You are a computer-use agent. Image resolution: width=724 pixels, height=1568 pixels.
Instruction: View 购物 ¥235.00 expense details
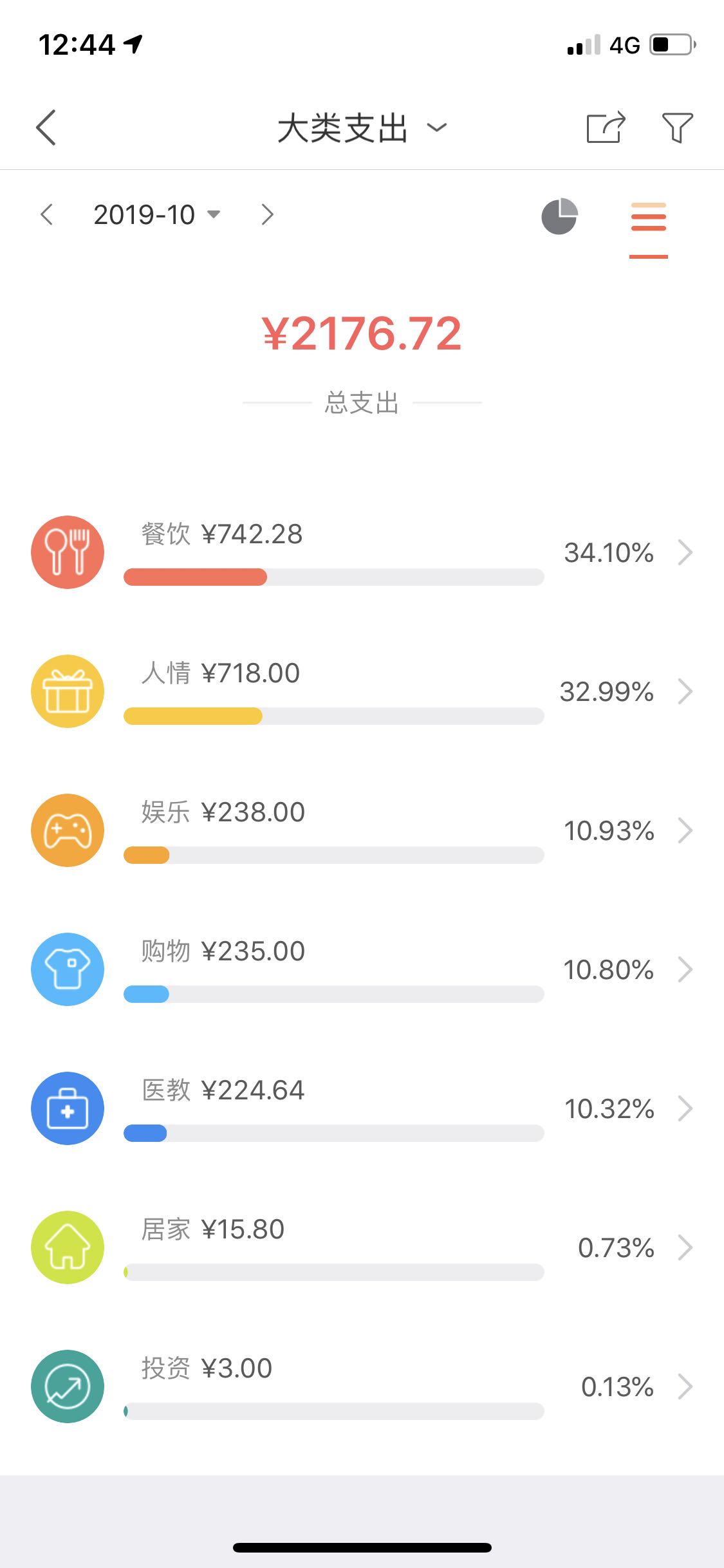(x=362, y=969)
